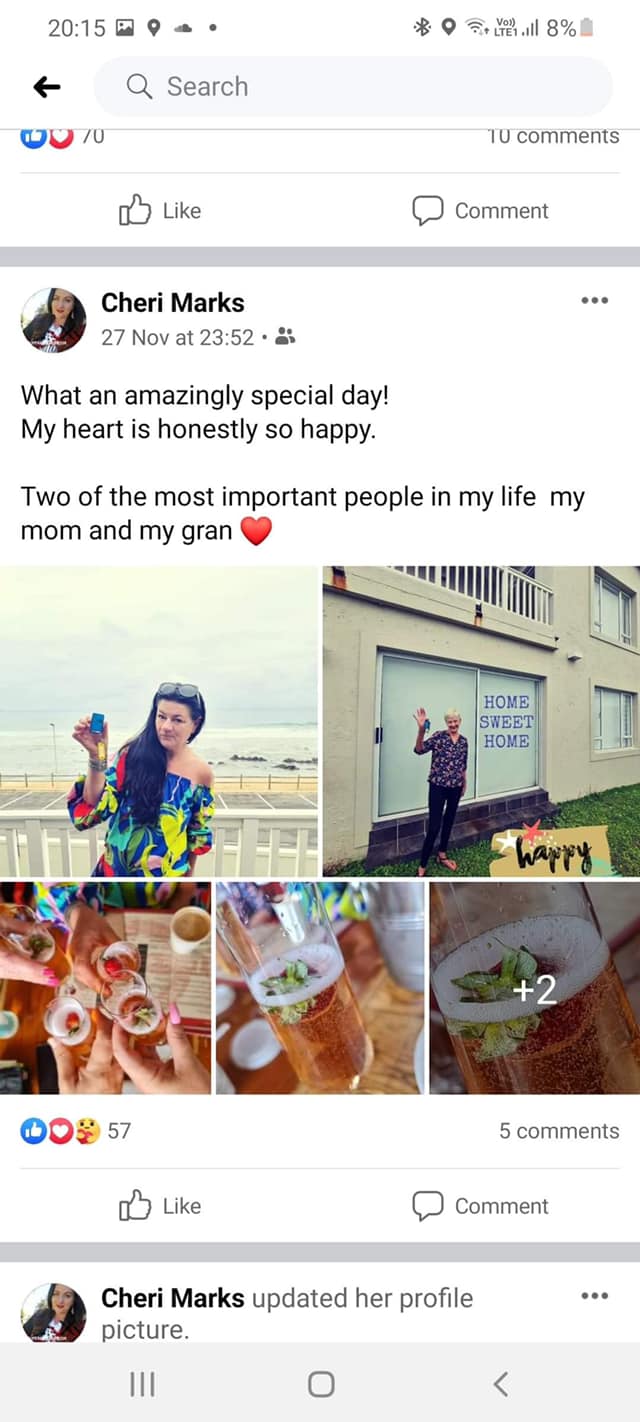
Task: Open the Search field
Action: click(352, 87)
